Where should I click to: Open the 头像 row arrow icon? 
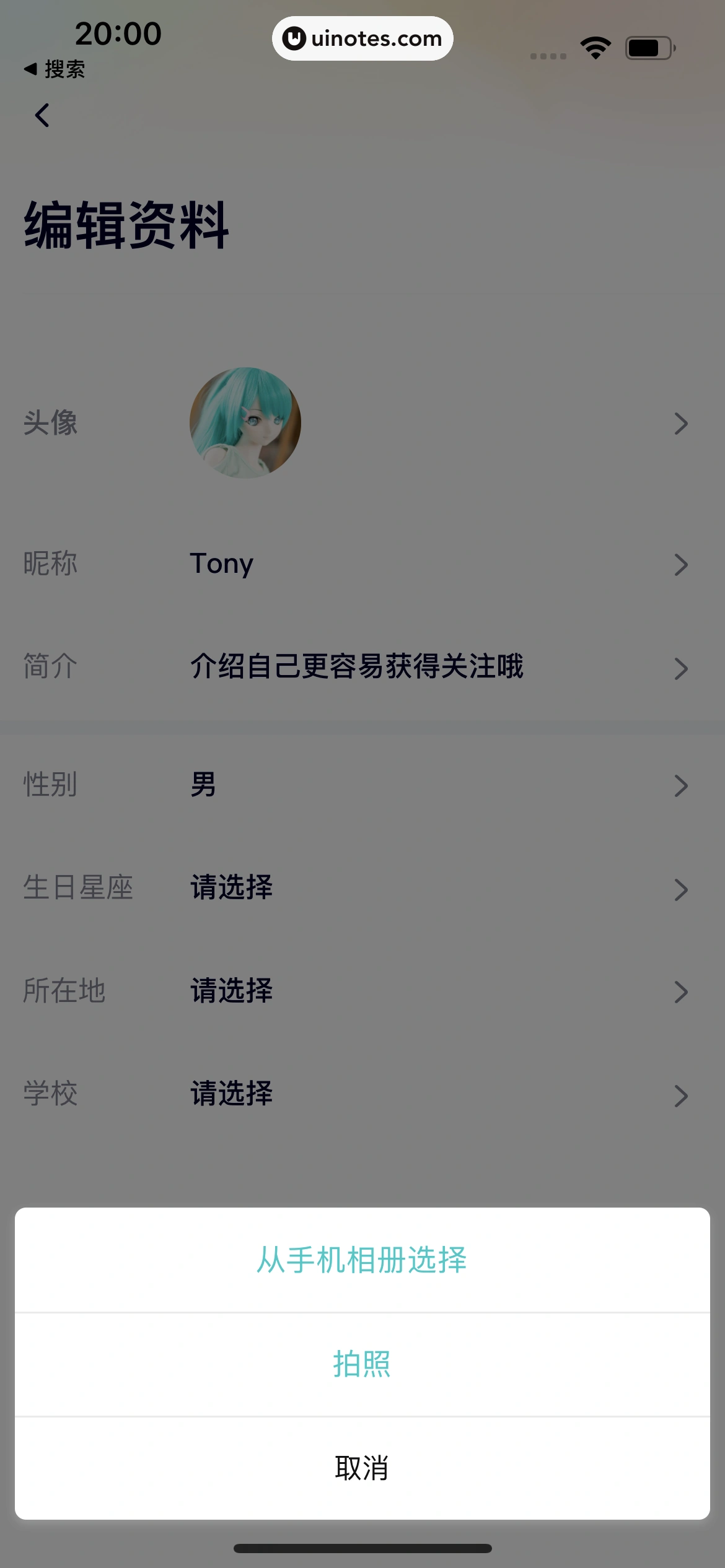(x=682, y=423)
